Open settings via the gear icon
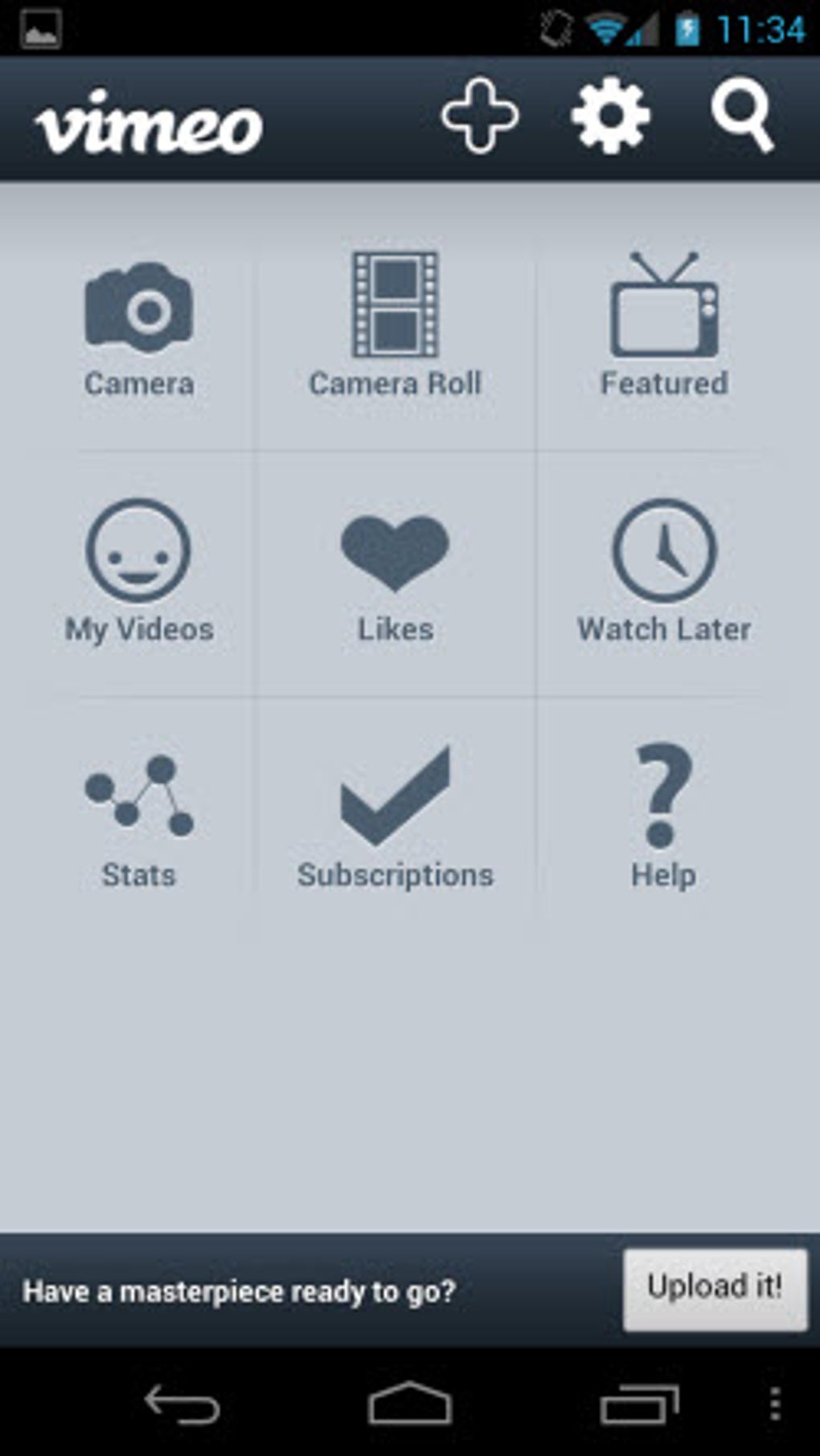 (x=610, y=116)
